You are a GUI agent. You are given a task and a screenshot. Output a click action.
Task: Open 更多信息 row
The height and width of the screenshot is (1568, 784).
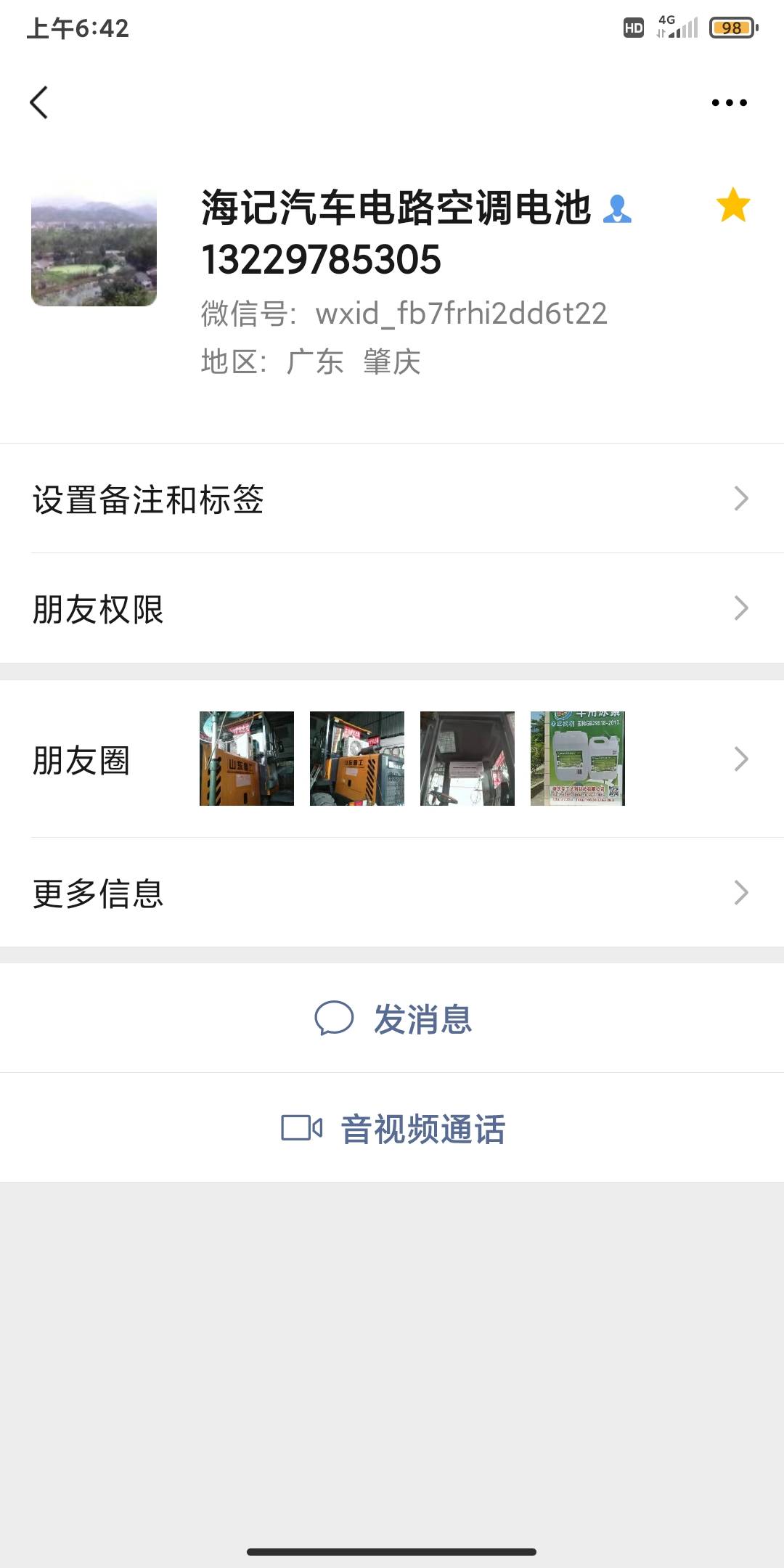pos(392,892)
